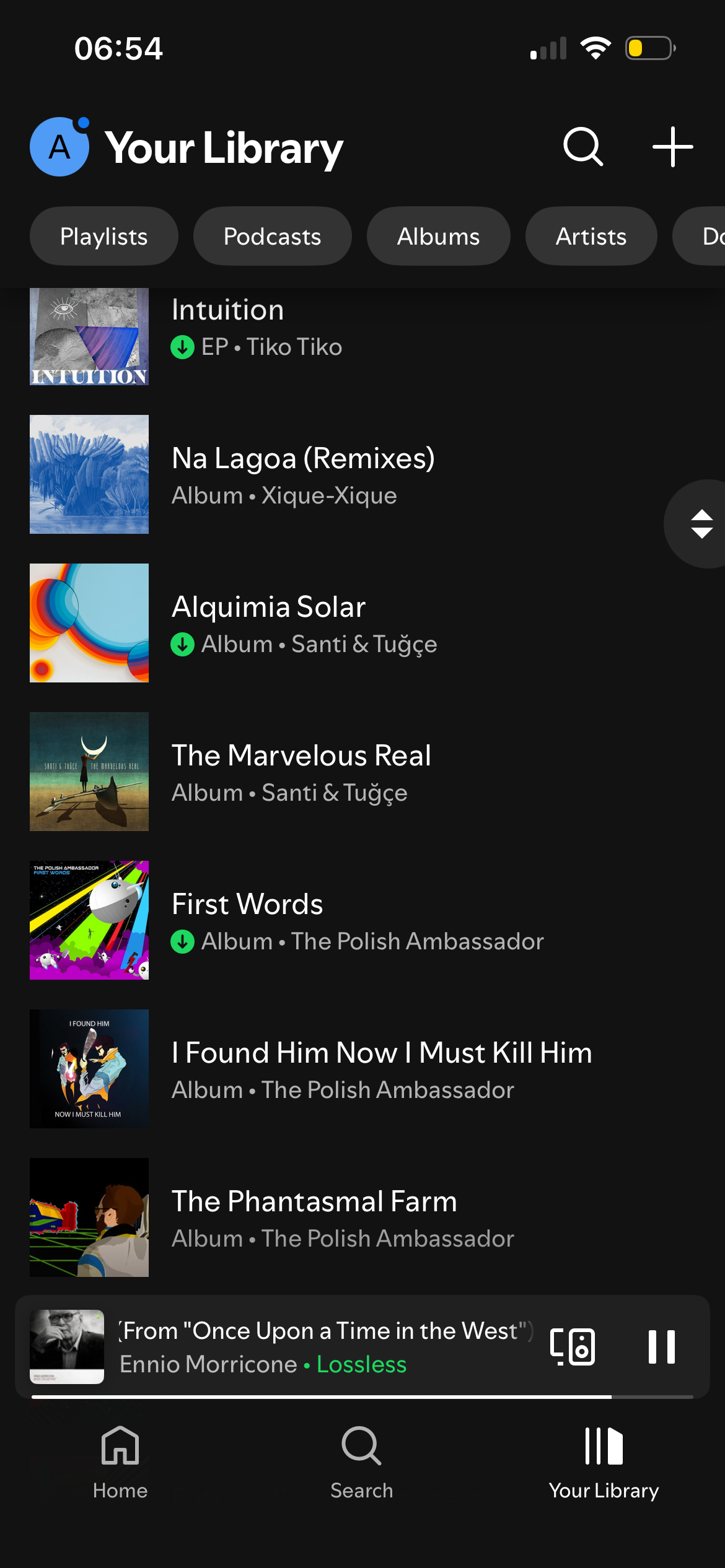This screenshot has height=1568, width=725.
Task: Tap the fast-scroll handle with arrows
Action: click(701, 524)
